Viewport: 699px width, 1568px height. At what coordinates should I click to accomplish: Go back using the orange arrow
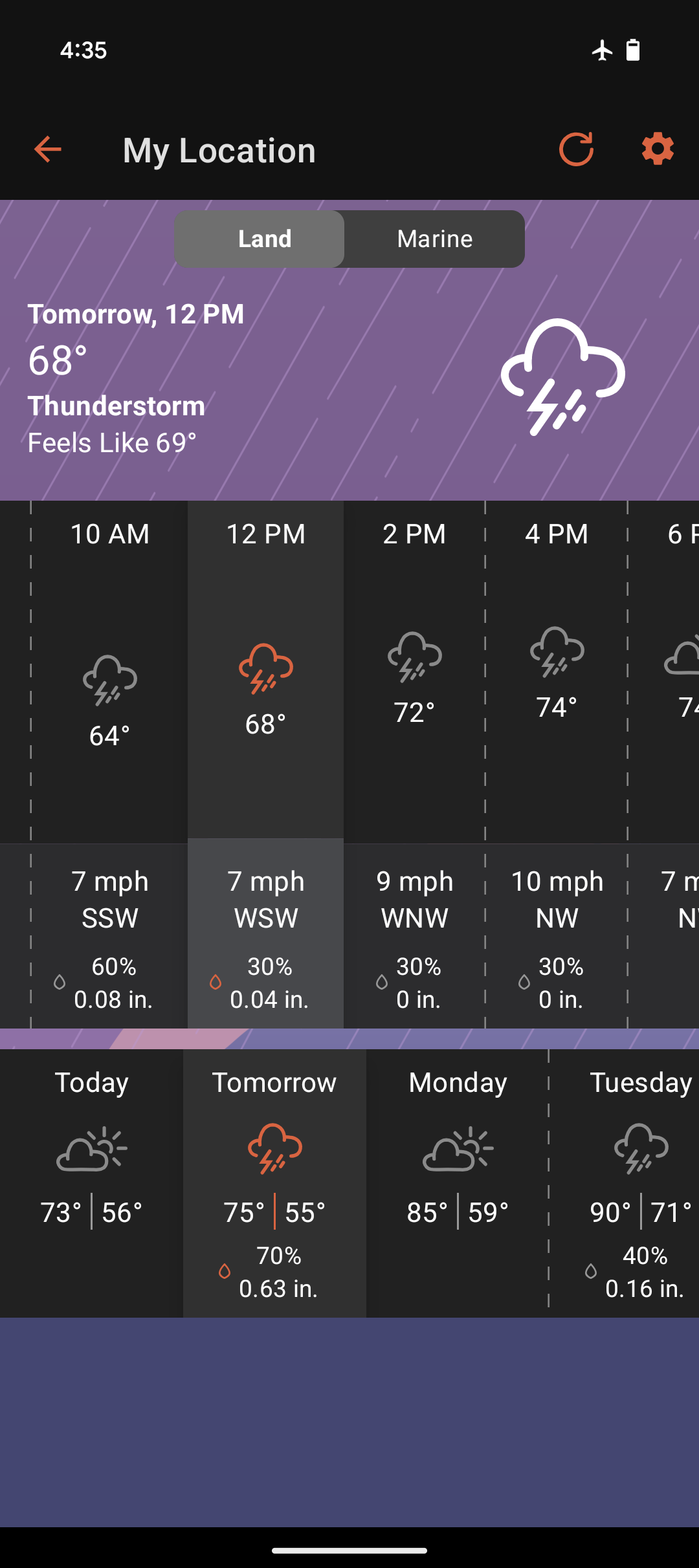(47, 149)
